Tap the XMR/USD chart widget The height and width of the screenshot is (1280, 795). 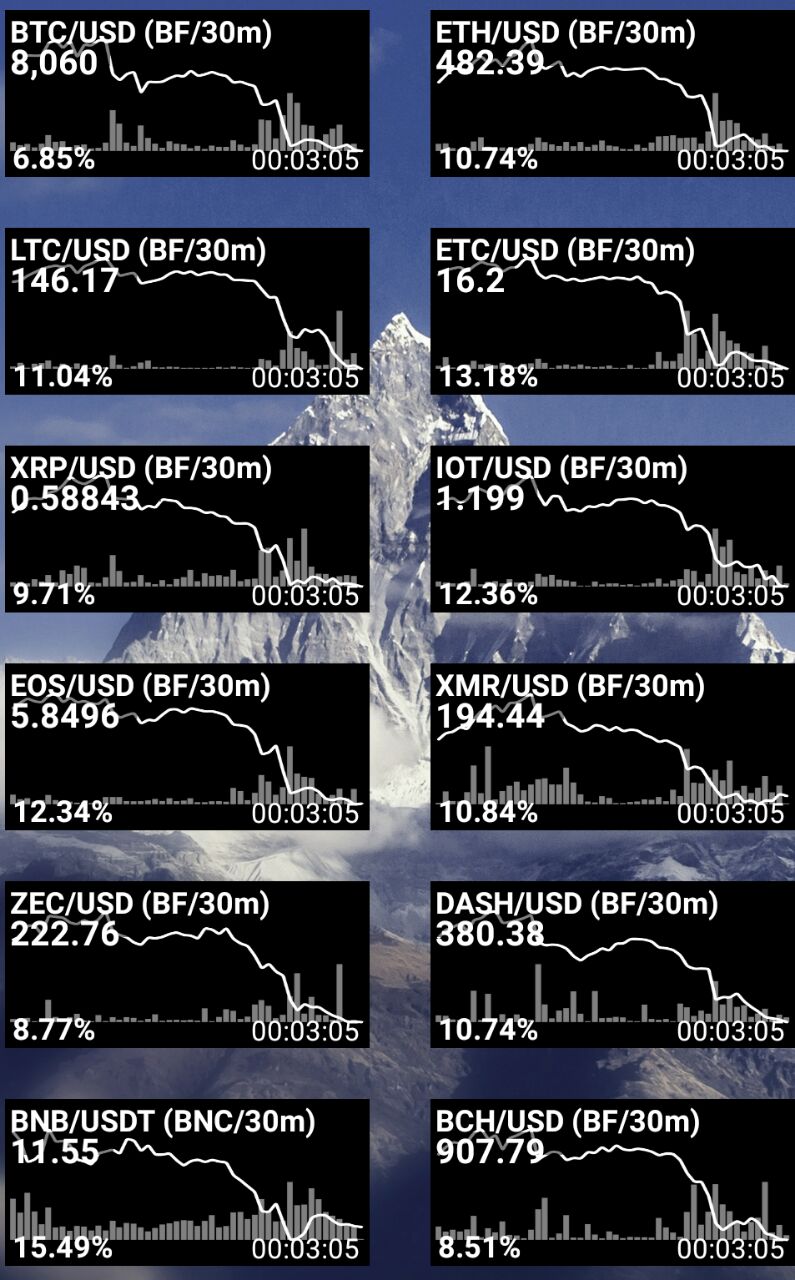pos(612,746)
